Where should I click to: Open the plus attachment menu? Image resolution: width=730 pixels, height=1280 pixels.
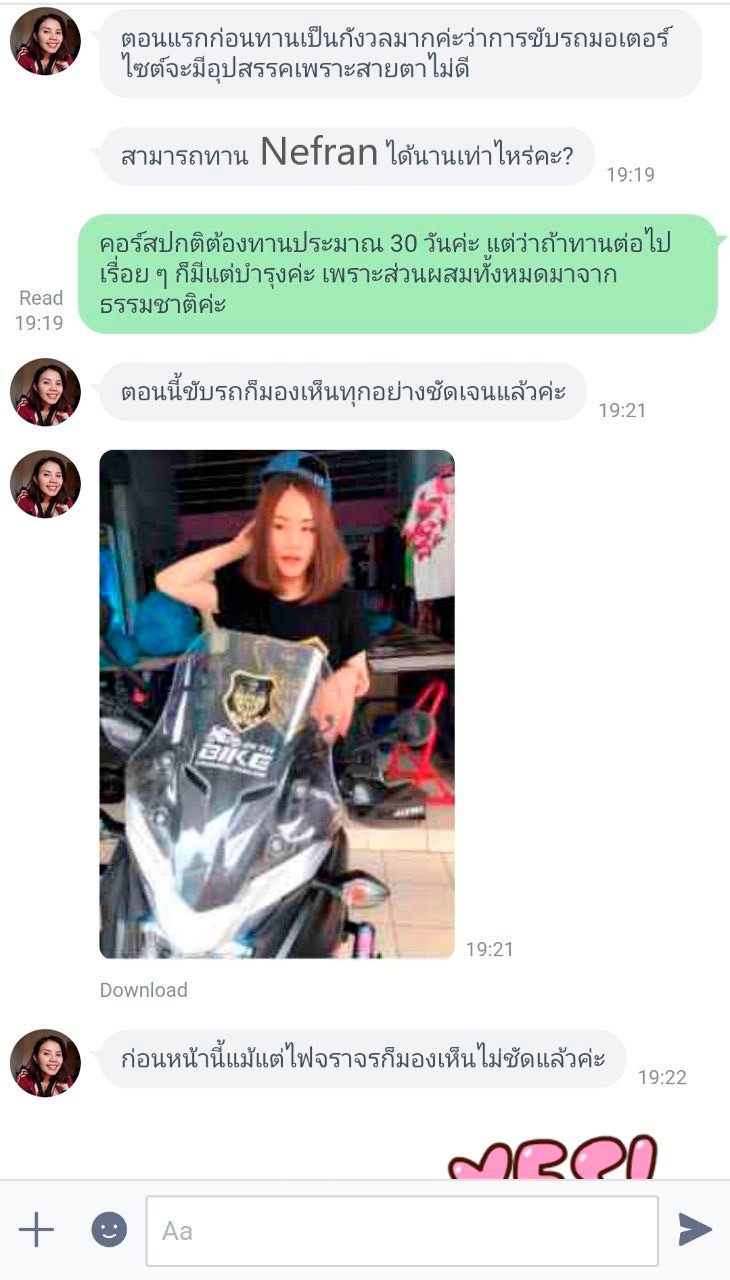(36, 1230)
